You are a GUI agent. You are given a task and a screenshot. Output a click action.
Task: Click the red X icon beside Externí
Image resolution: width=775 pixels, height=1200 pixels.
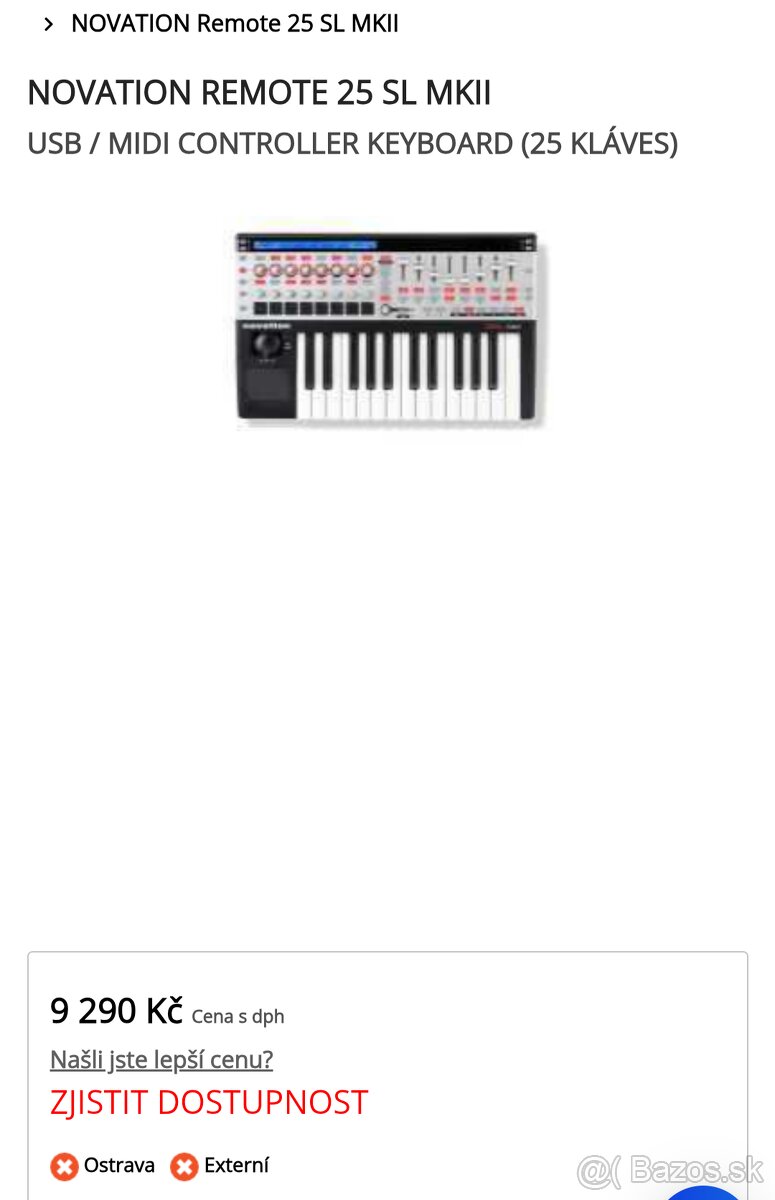(x=184, y=1165)
